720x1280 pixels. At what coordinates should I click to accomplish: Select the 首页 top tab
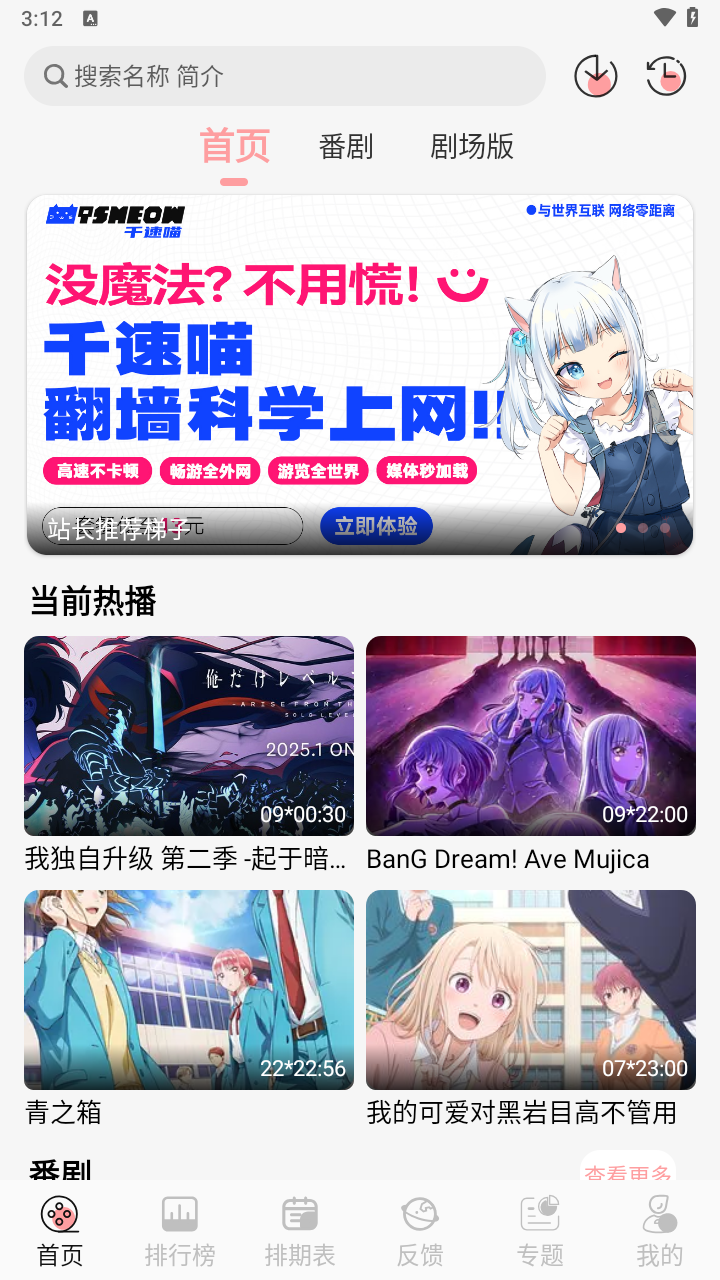click(235, 147)
